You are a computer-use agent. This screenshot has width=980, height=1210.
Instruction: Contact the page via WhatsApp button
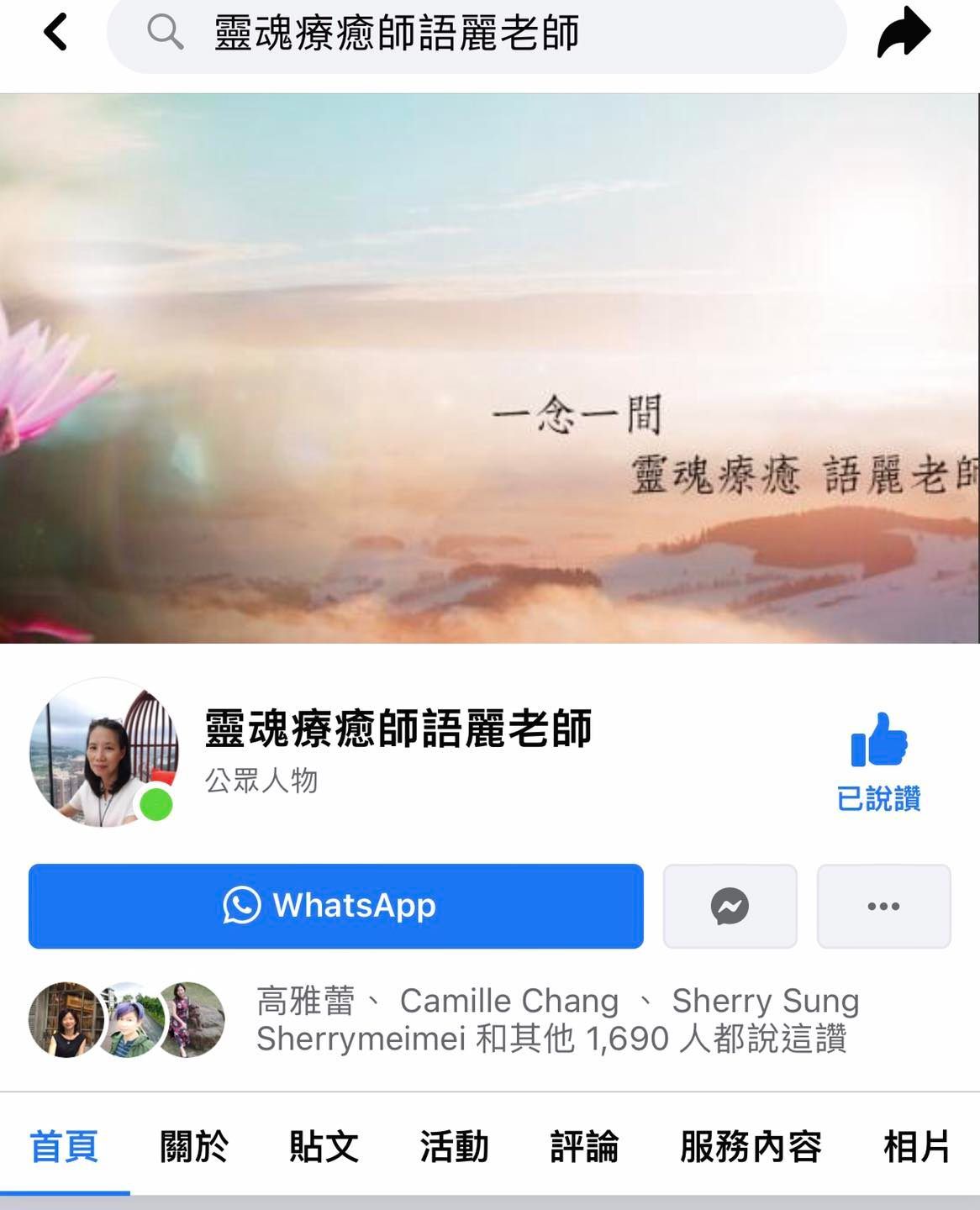(335, 906)
